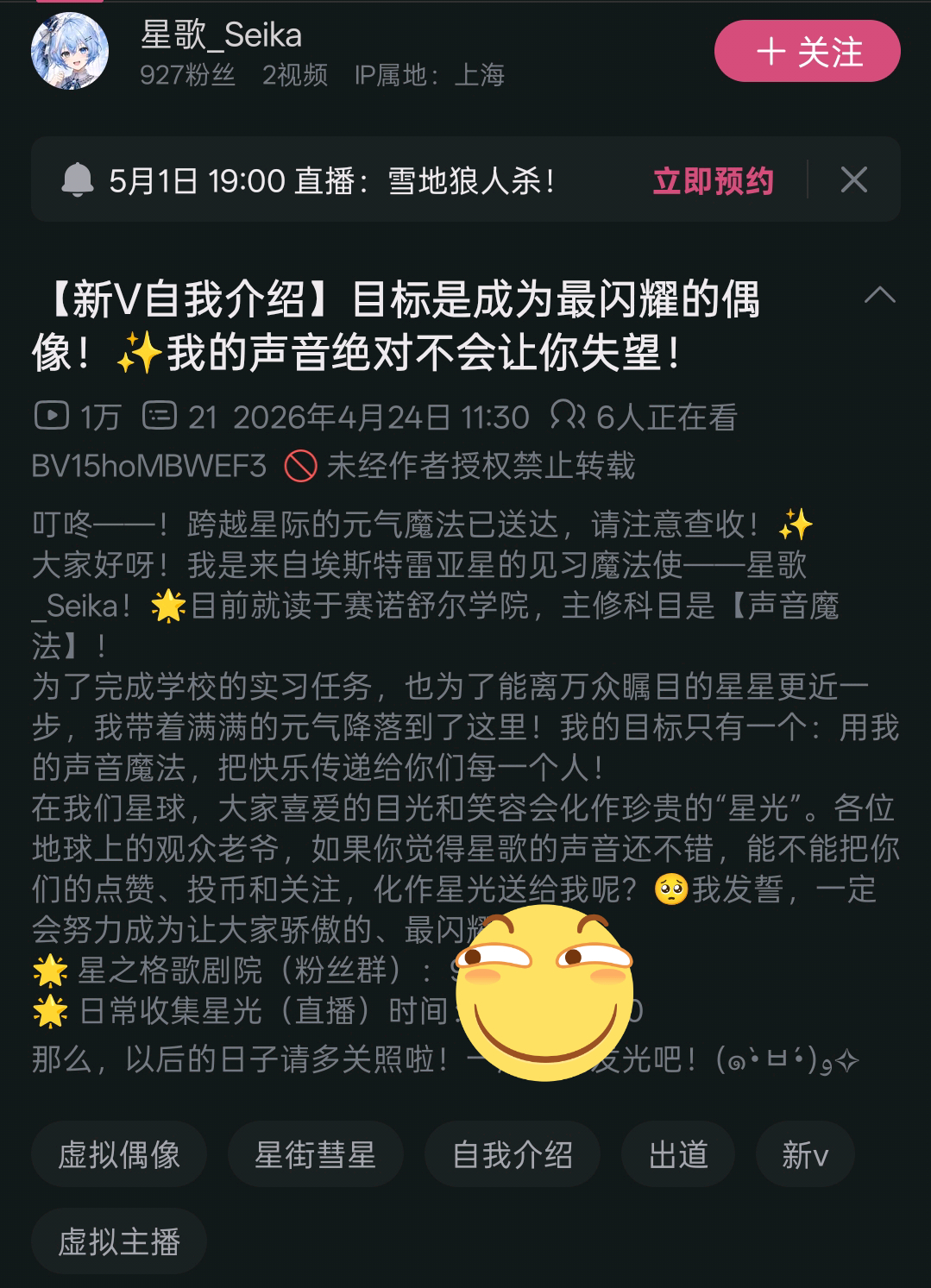931x1288 pixels.
Task: Collapse the video description
Action: (x=879, y=295)
